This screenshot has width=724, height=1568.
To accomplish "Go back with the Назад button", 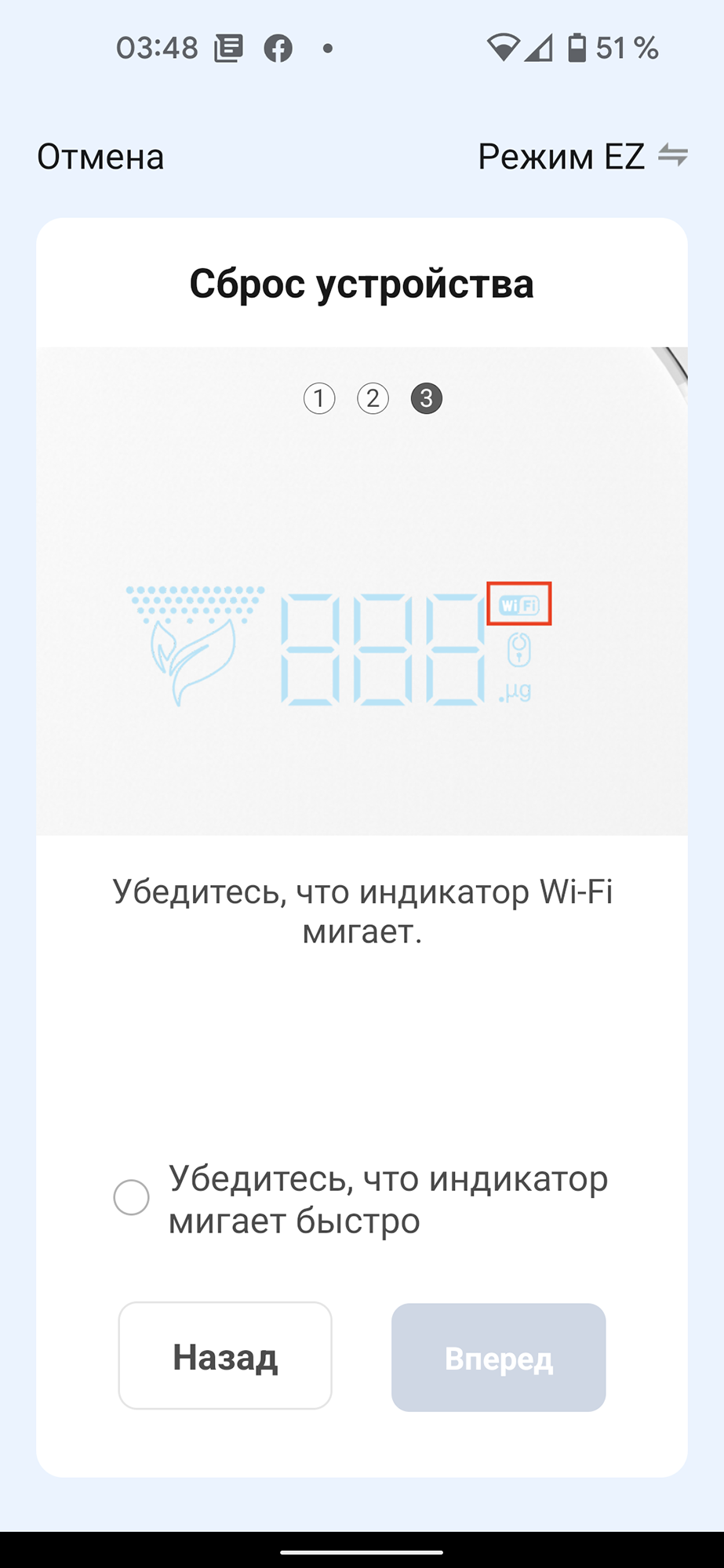I will pyautogui.click(x=225, y=1356).
